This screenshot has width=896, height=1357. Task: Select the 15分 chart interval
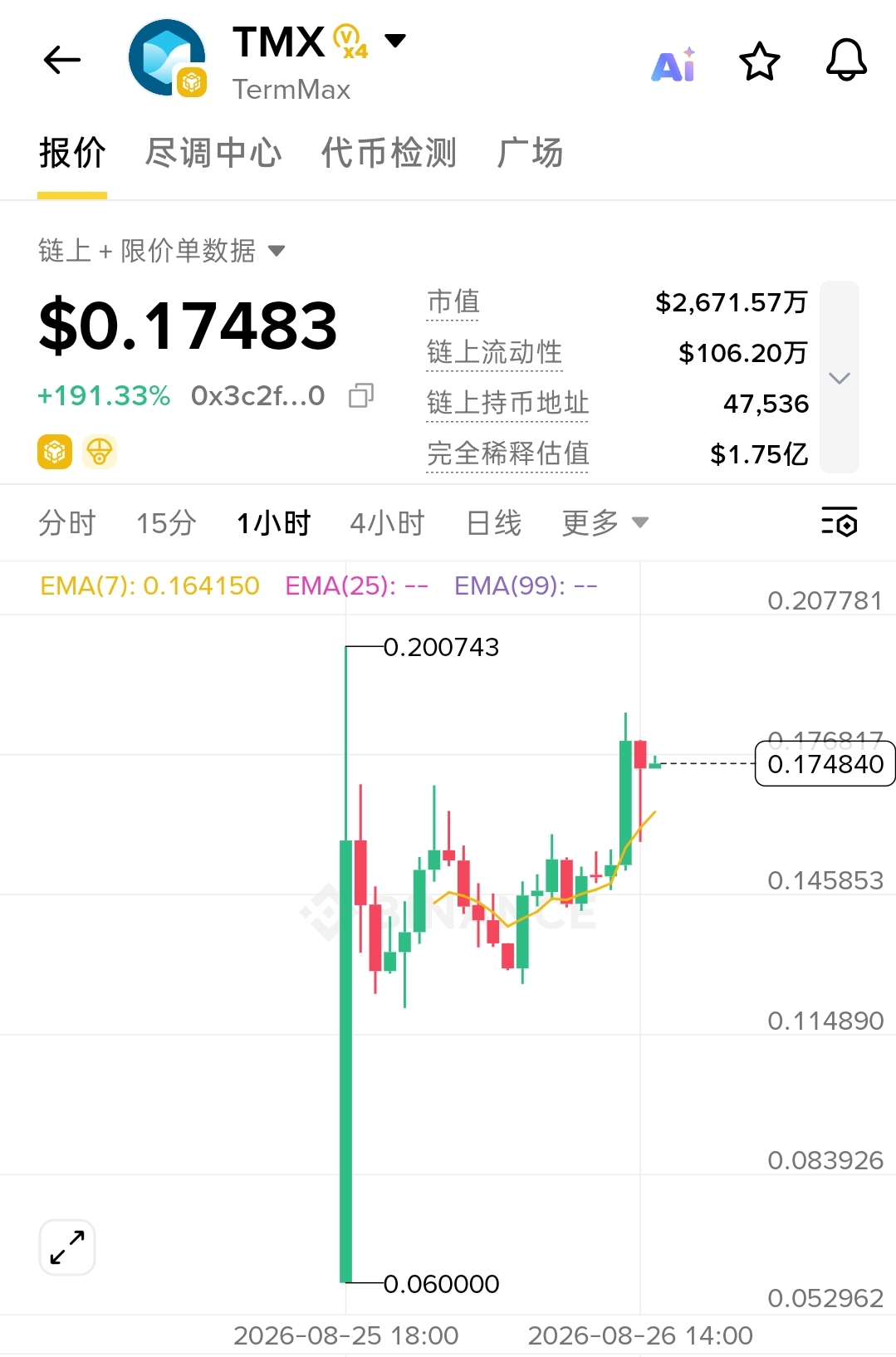tap(166, 523)
